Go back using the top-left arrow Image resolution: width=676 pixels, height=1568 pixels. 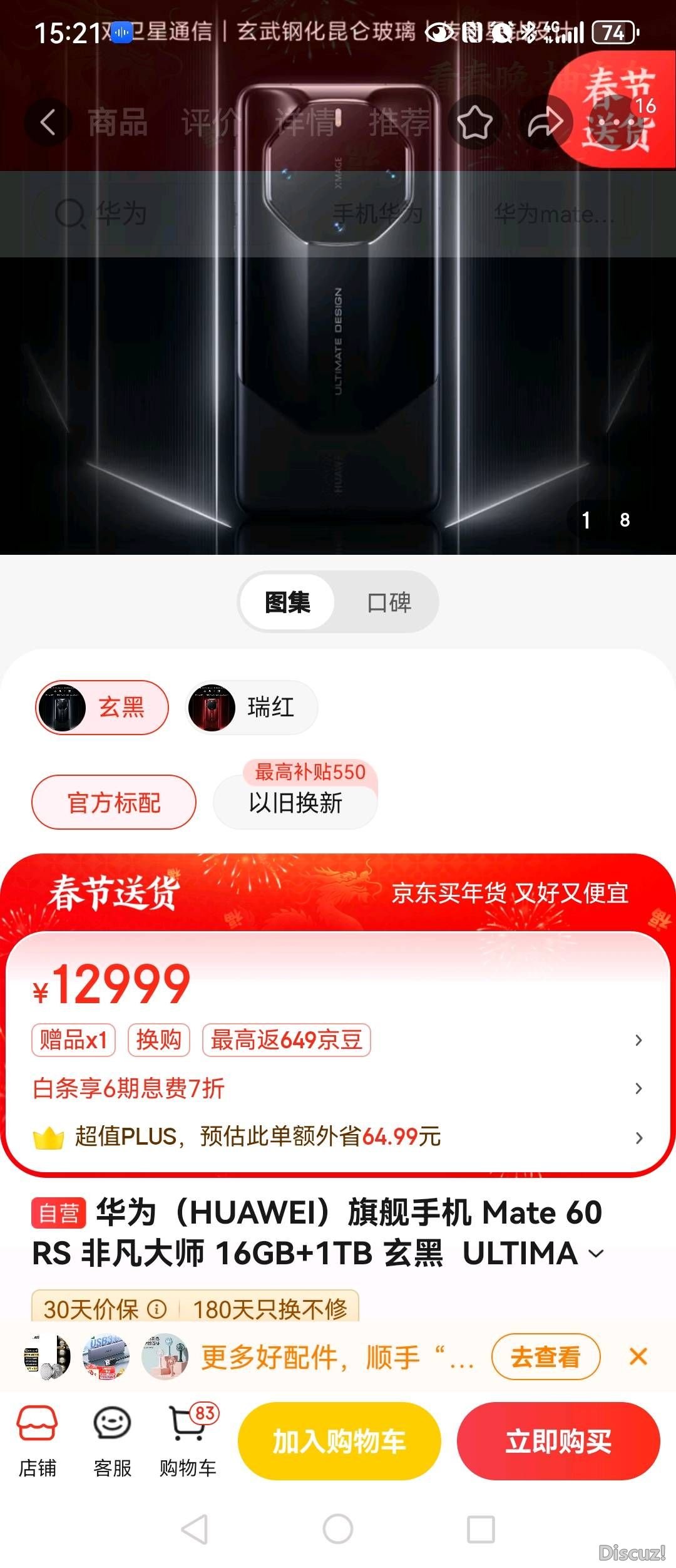48,122
